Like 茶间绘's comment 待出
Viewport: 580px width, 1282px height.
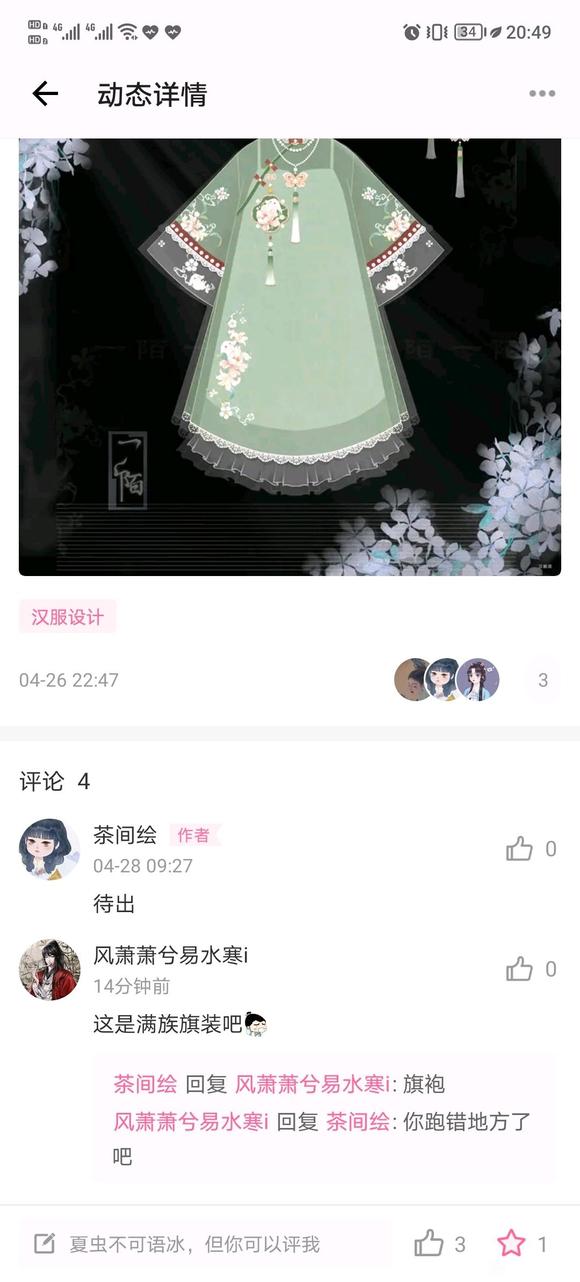coord(519,849)
